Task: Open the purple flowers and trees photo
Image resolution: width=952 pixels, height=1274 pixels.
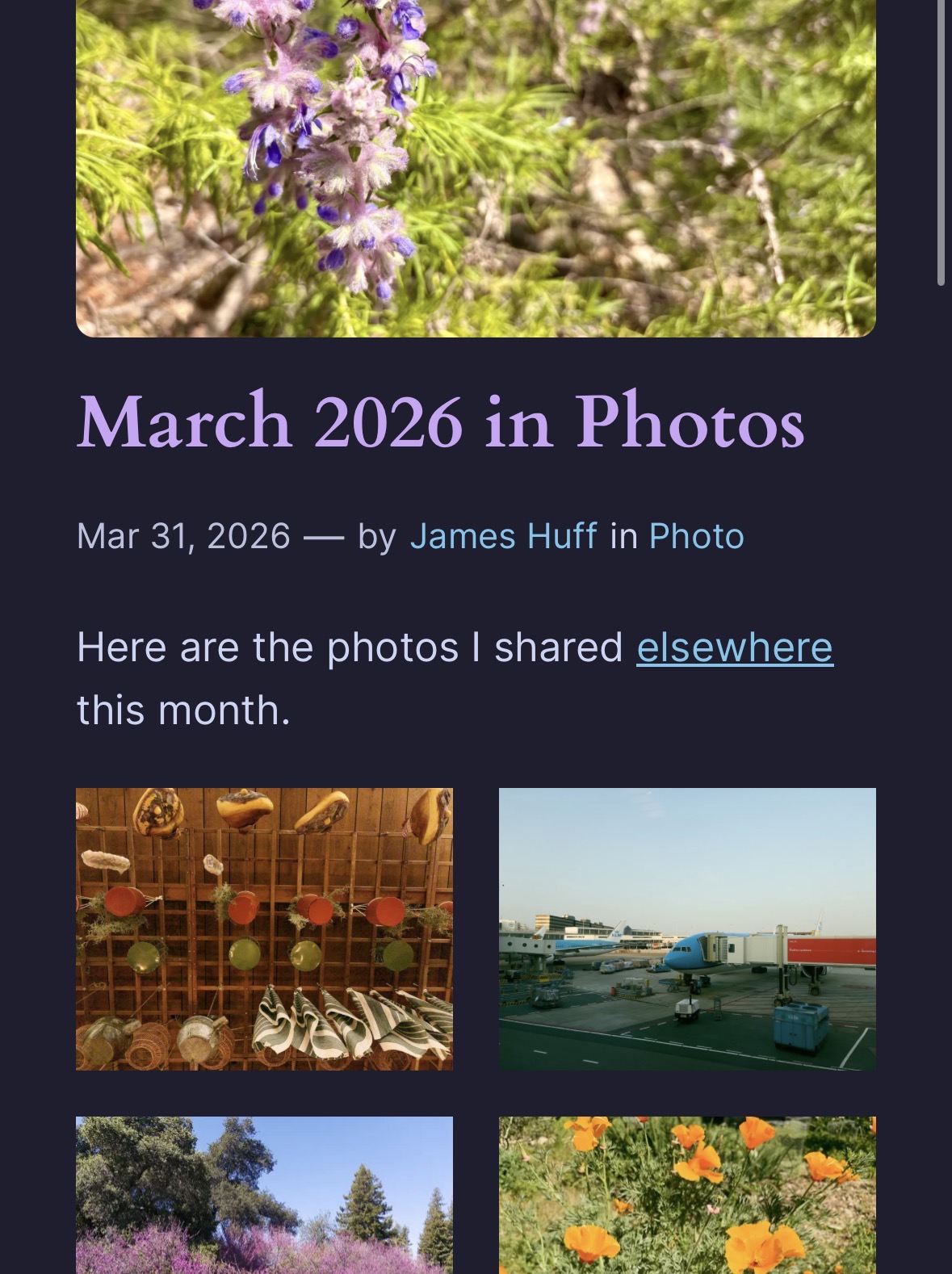Action: 264,1195
